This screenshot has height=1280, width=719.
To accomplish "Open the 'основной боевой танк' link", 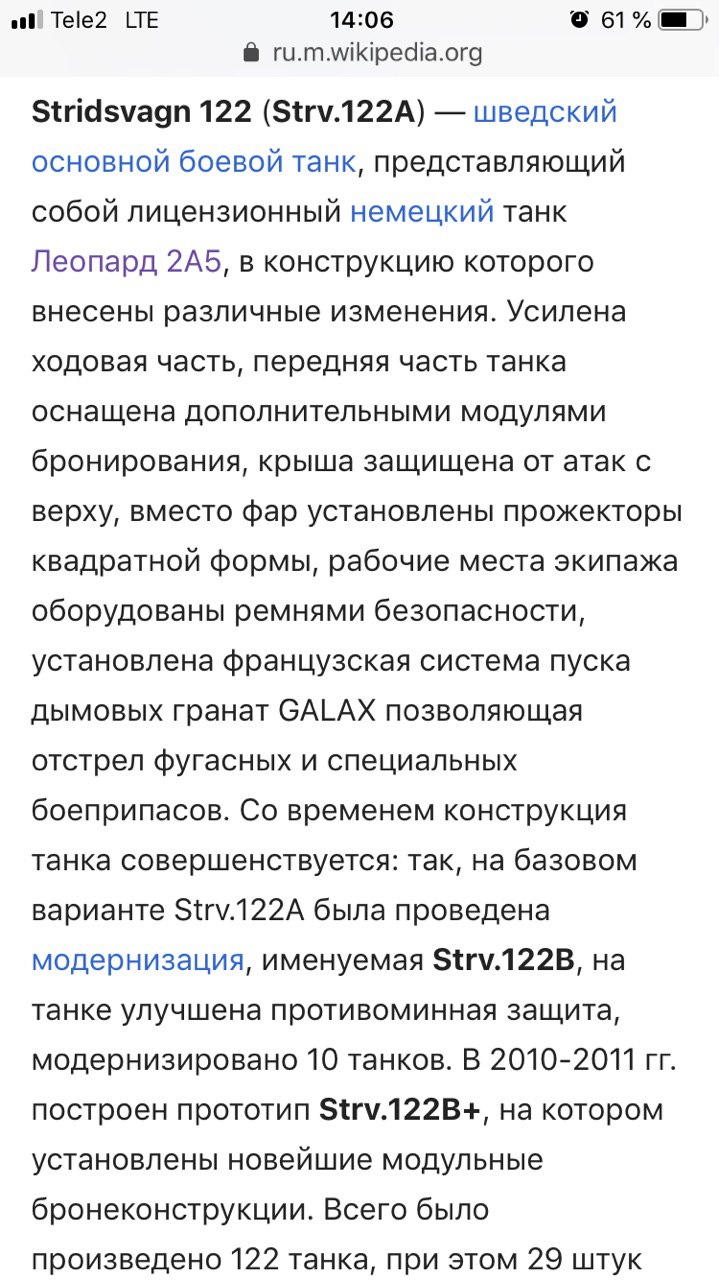I will 193,161.
